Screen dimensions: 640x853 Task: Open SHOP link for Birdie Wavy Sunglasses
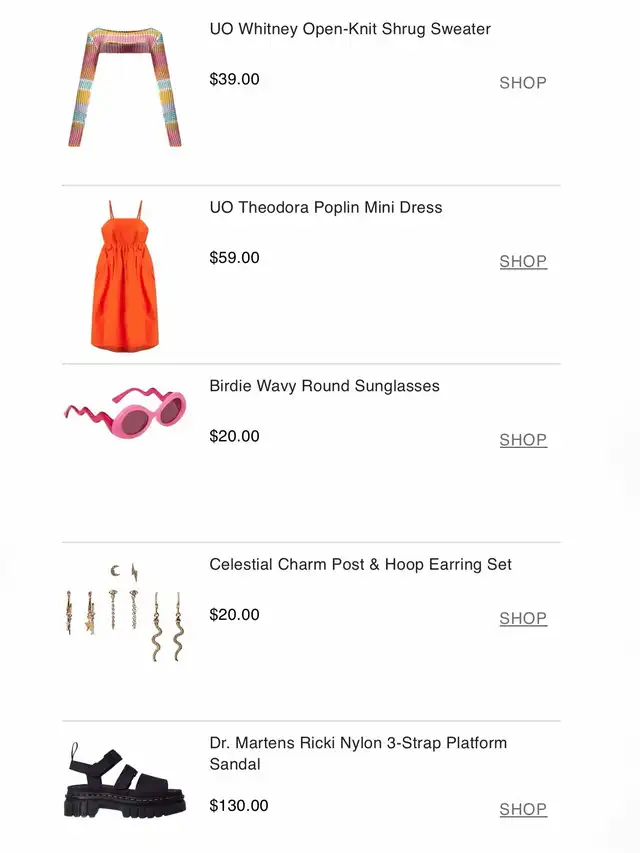[x=523, y=440]
